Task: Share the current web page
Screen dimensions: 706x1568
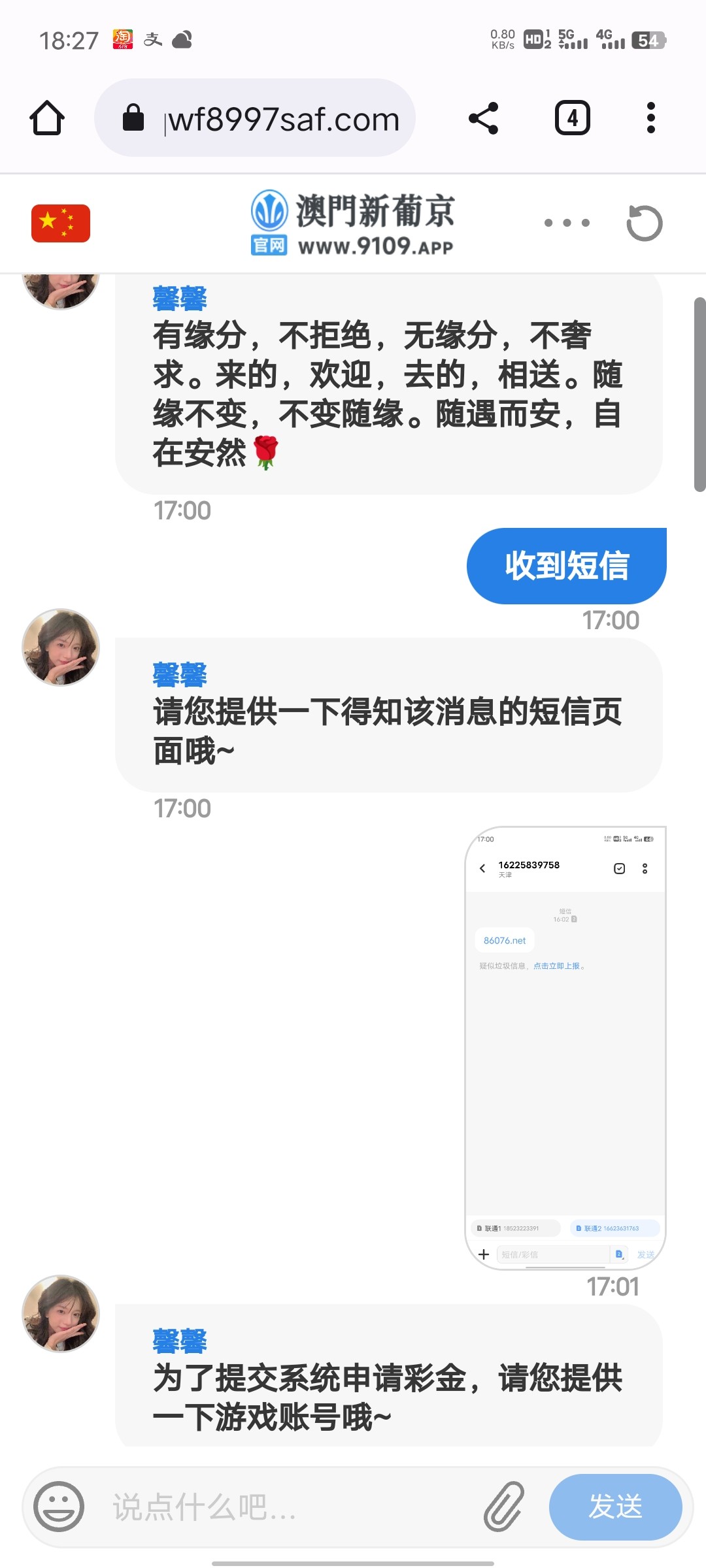Action: (x=484, y=118)
